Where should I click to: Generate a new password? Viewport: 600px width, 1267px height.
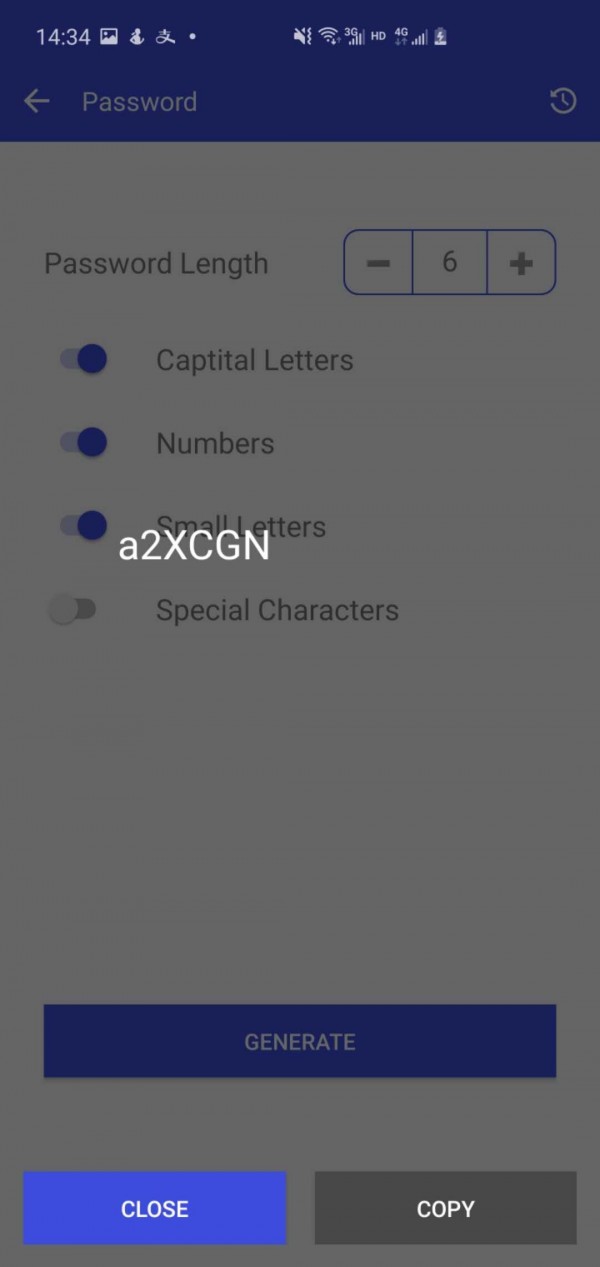[x=300, y=1041]
